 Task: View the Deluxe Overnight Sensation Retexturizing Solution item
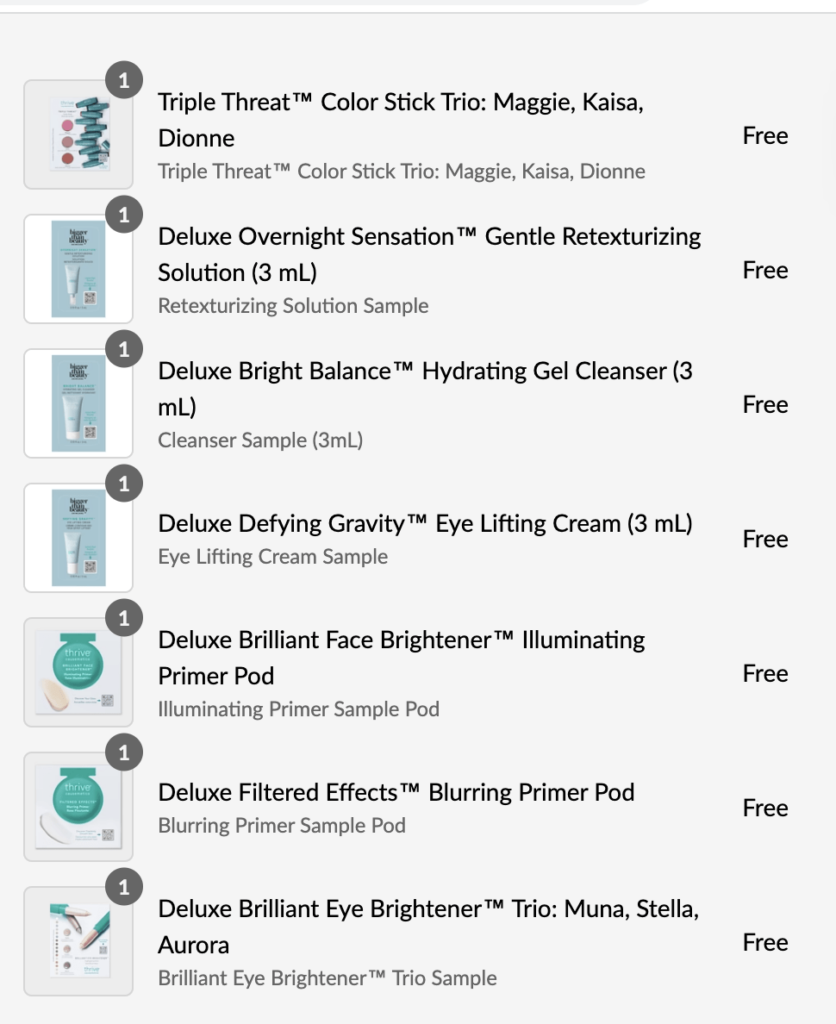click(x=429, y=254)
